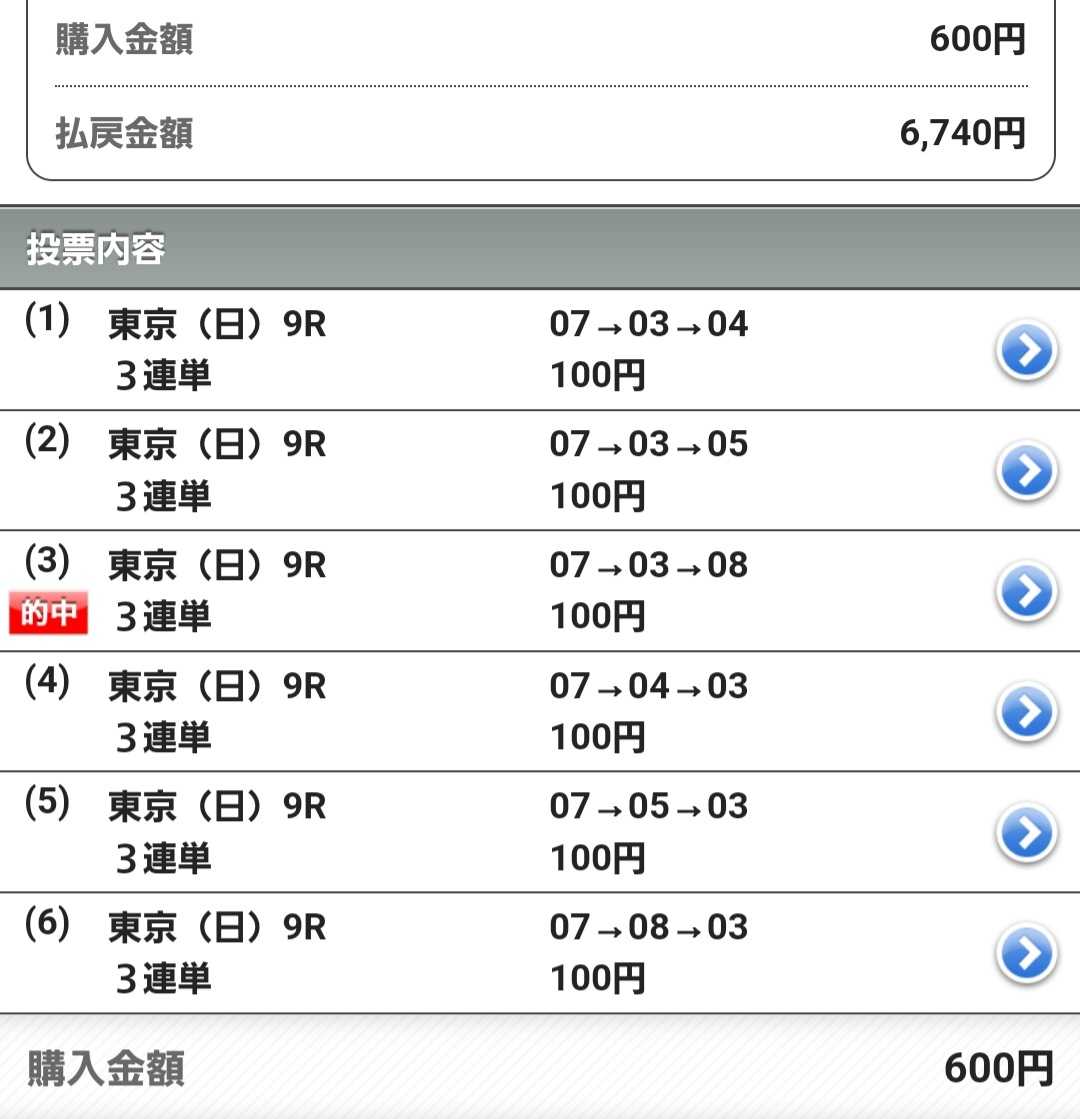The image size is (1080, 1119).
Task: Open details for bet 07→05→03
Action: pyautogui.click(x=1026, y=833)
